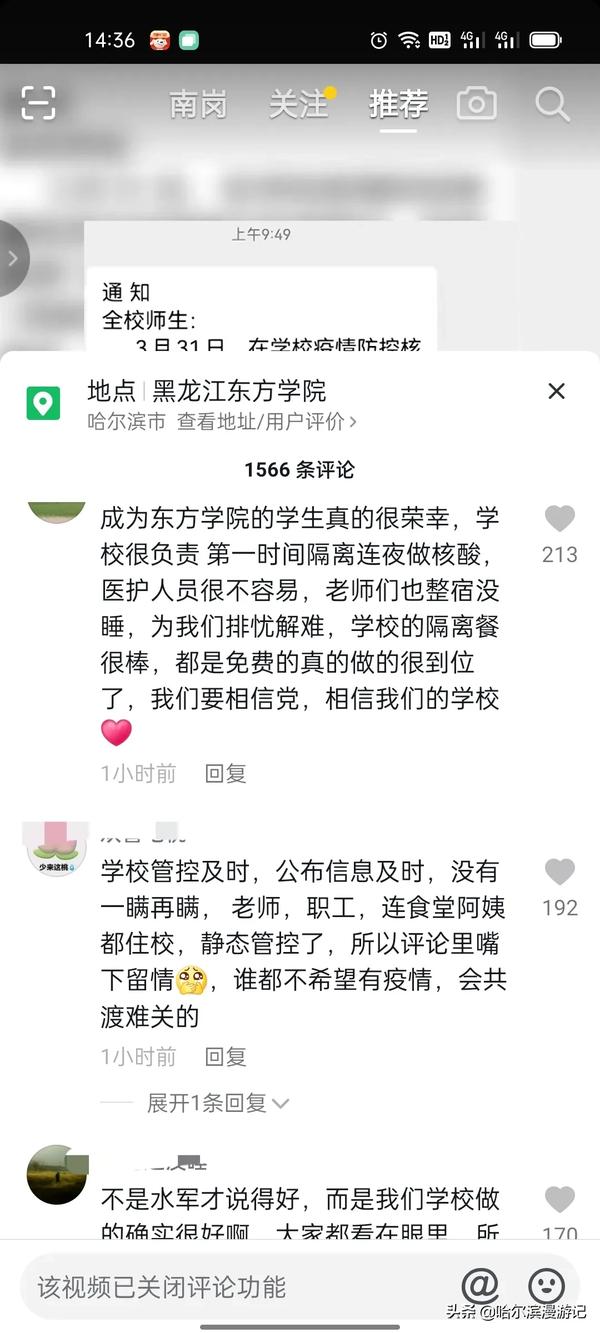Screen dimensions: 600x1333
Task: Open the emoji picker icon
Action: pyautogui.click(x=546, y=1285)
